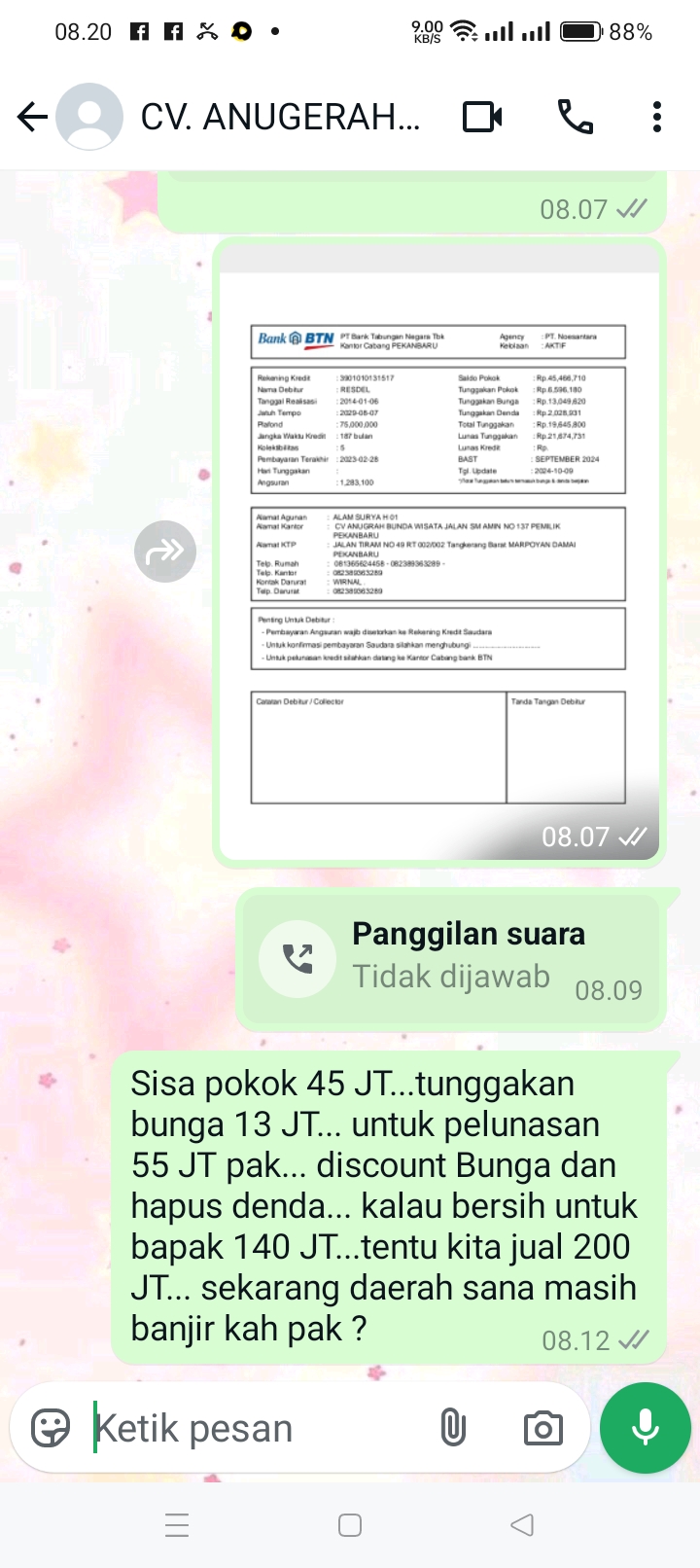Focus the Ketik pesan message field
The height and width of the screenshot is (1568, 700).
[x=253, y=1428]
